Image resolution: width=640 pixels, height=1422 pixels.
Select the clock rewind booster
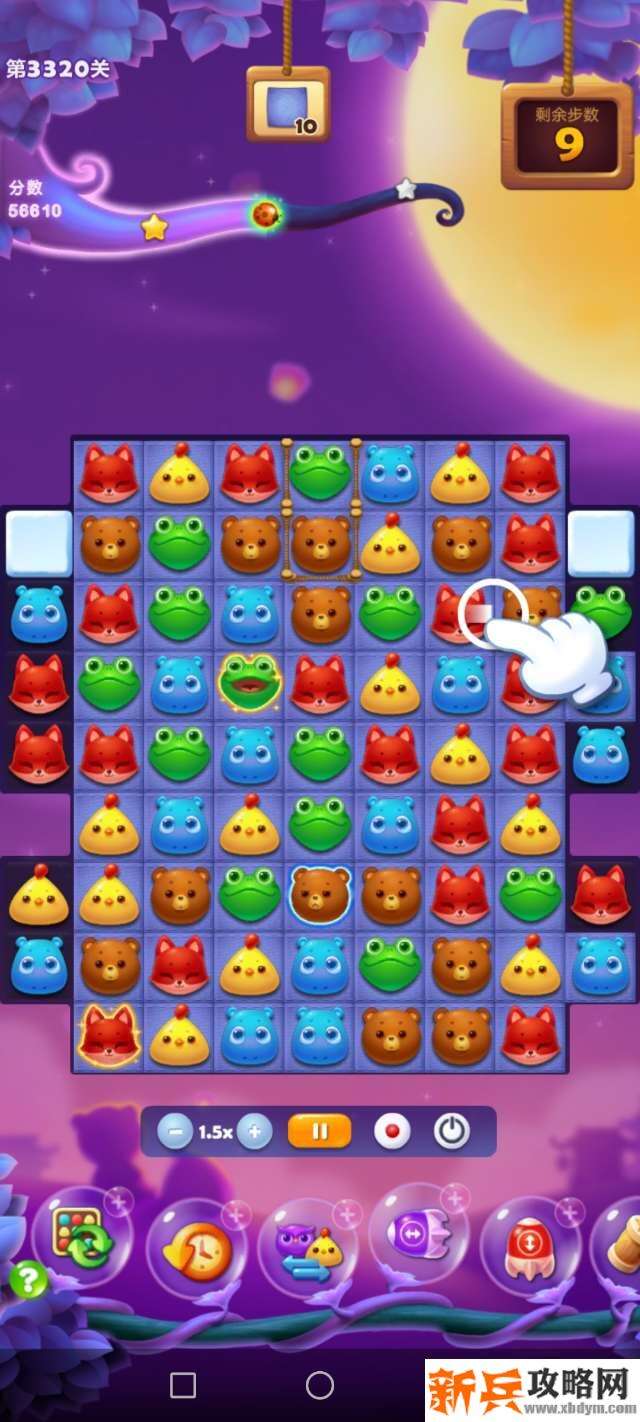(x=196, y=1248)
